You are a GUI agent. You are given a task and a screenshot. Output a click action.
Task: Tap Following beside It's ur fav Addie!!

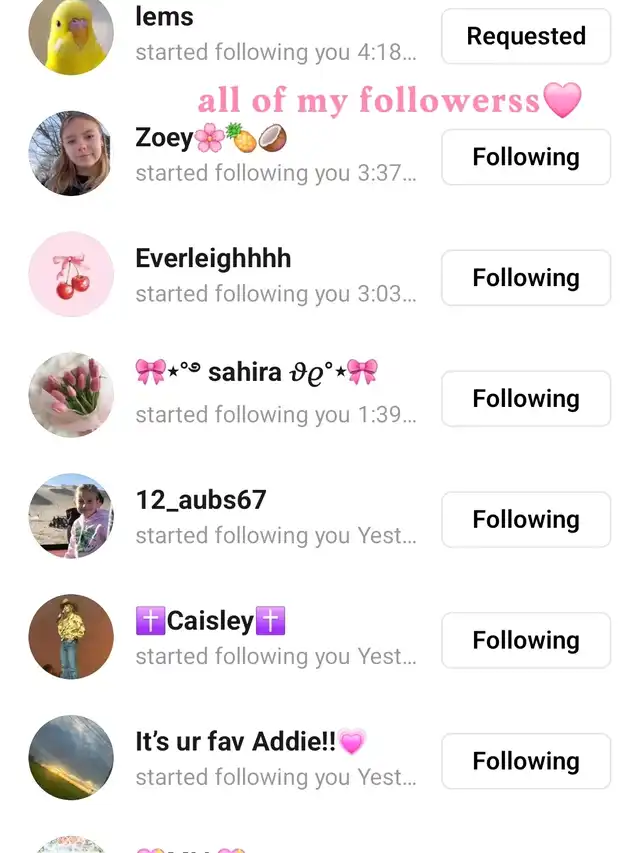click(525, 761)
